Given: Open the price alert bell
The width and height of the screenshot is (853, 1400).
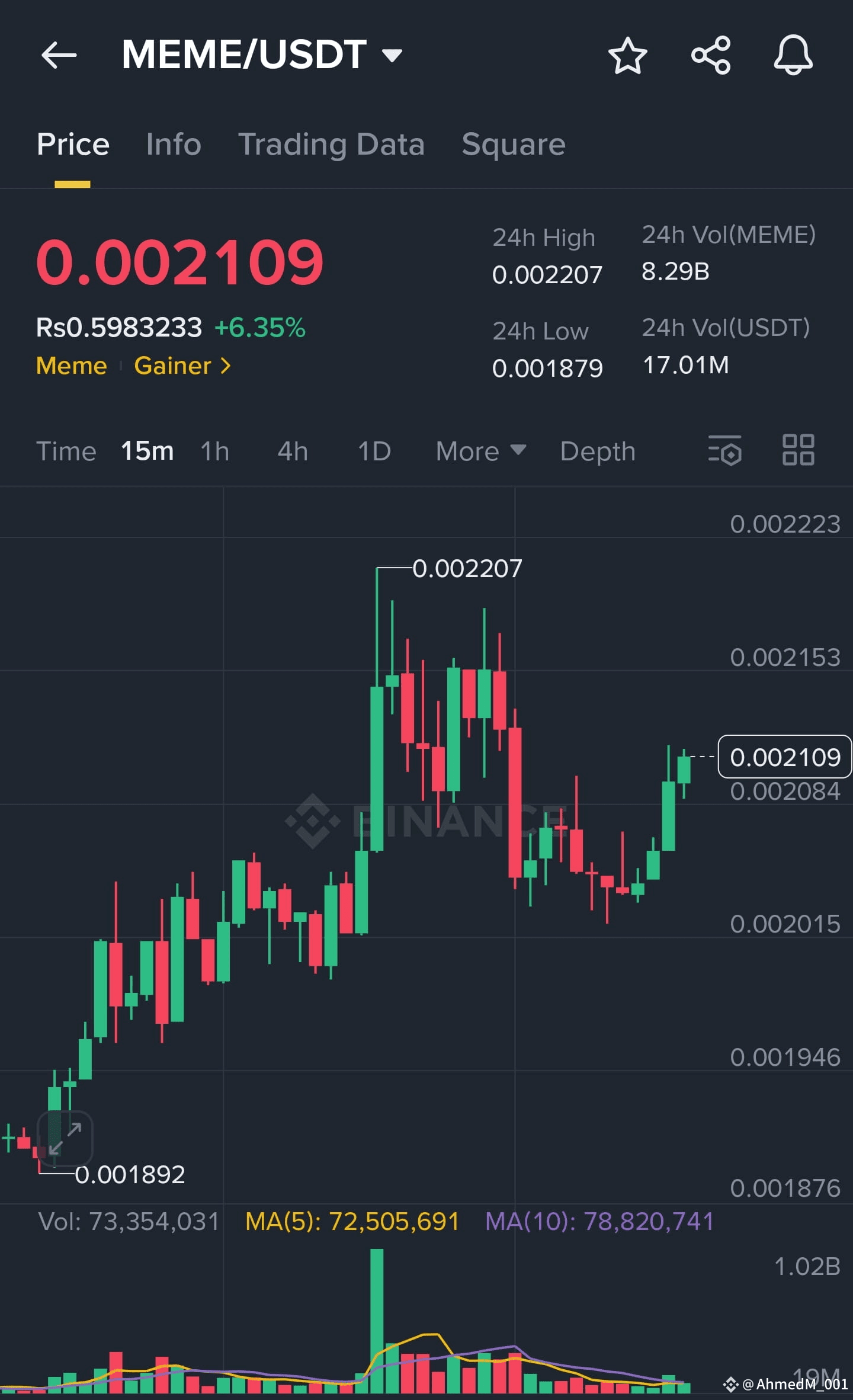Looking at the screenshot, I should tap(793, 55).
